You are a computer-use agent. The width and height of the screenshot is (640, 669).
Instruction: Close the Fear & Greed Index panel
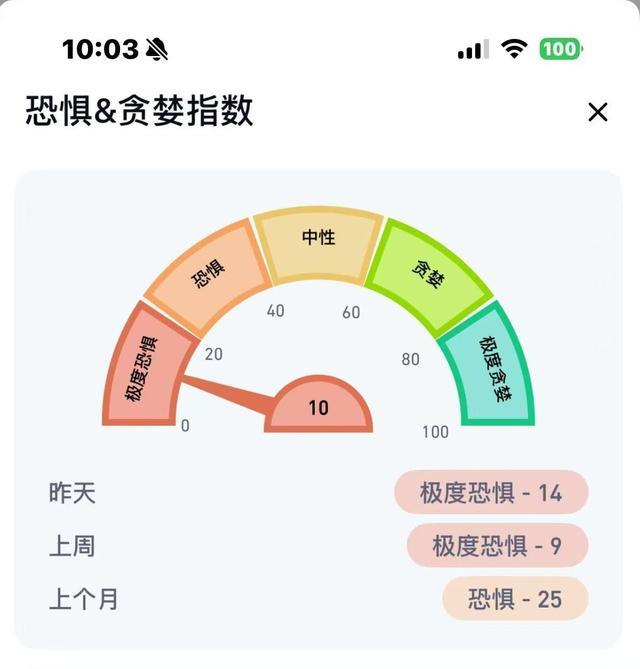click(597, 112)
